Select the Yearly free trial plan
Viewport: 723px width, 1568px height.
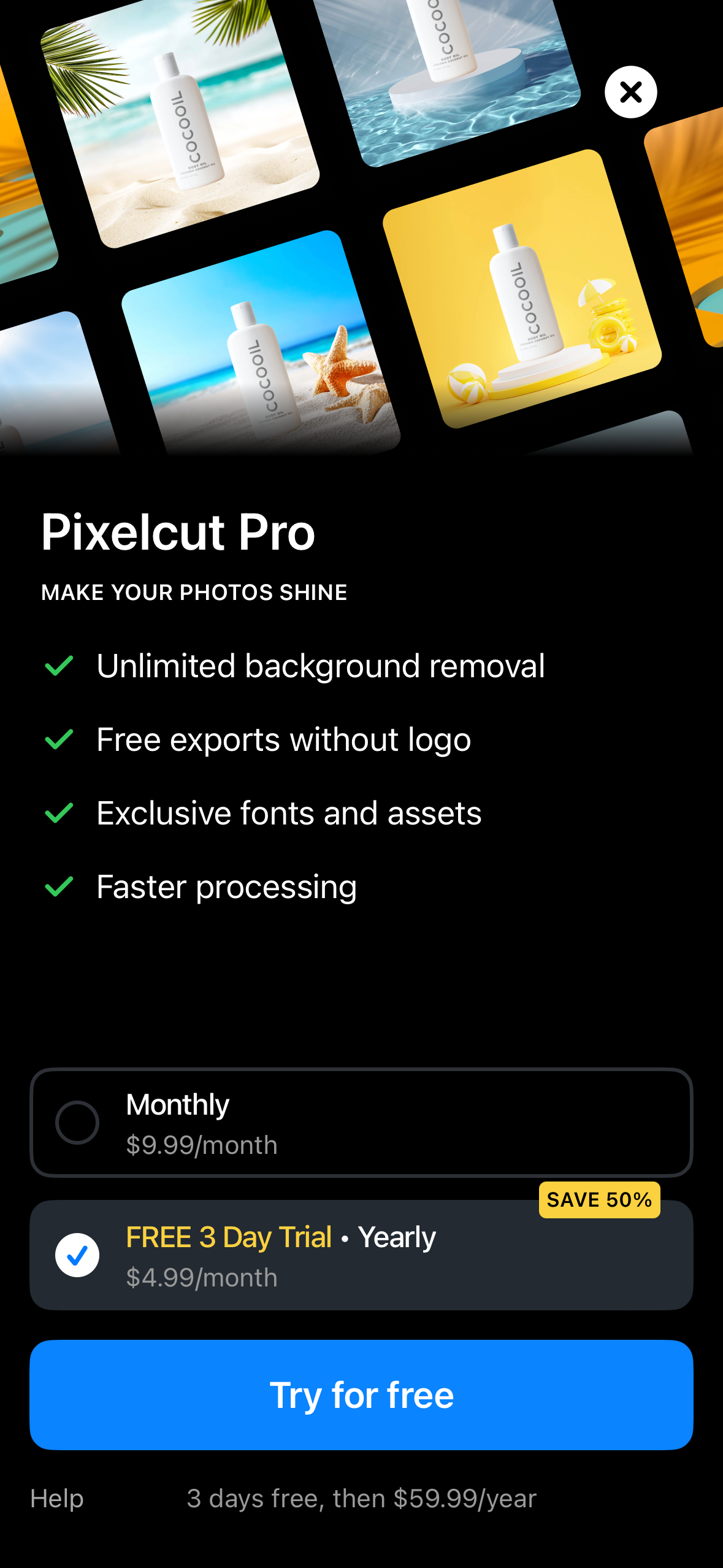point(361,1255)
